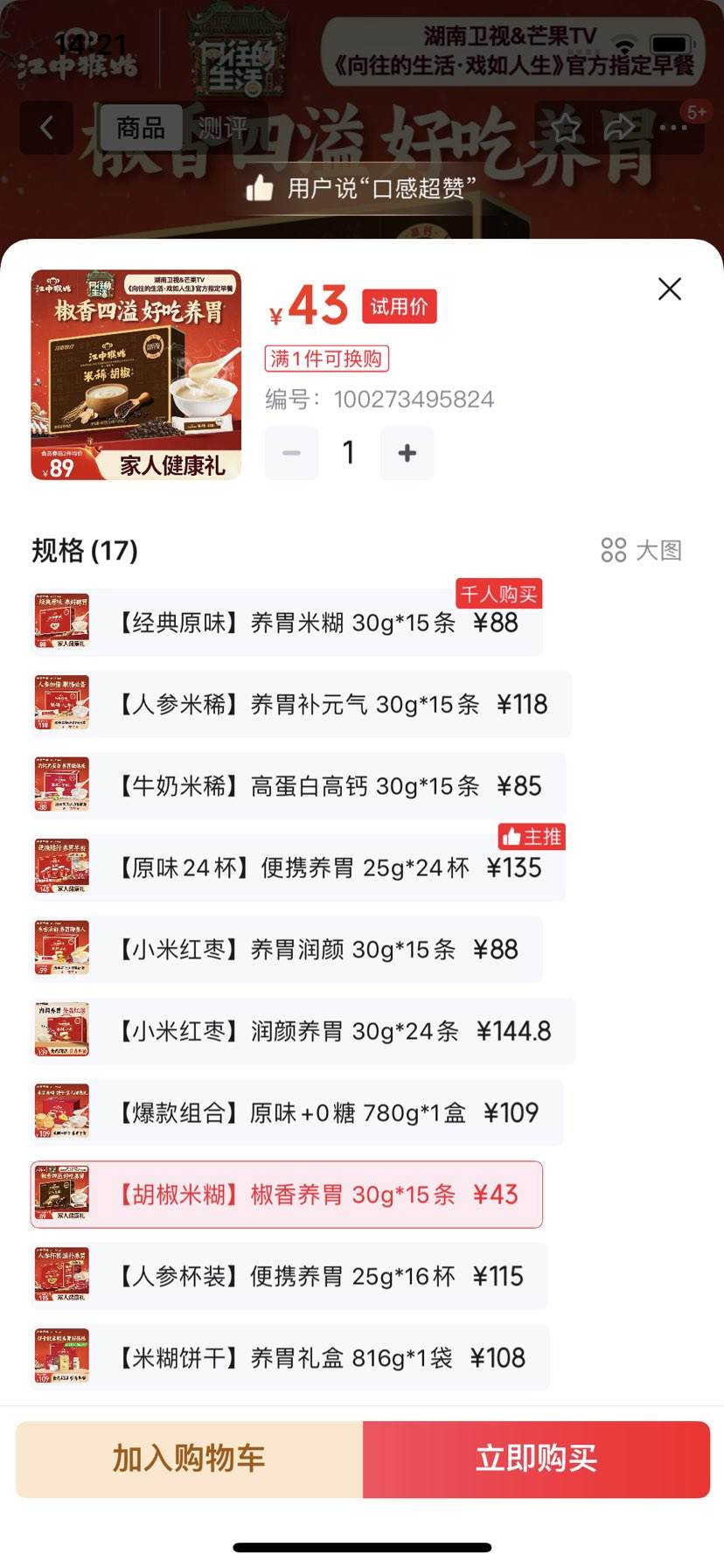Image resolution: width=724 pixels, height=1568 pixels.
Task: Tap the back arrow at top left
Action: [44, 128]
